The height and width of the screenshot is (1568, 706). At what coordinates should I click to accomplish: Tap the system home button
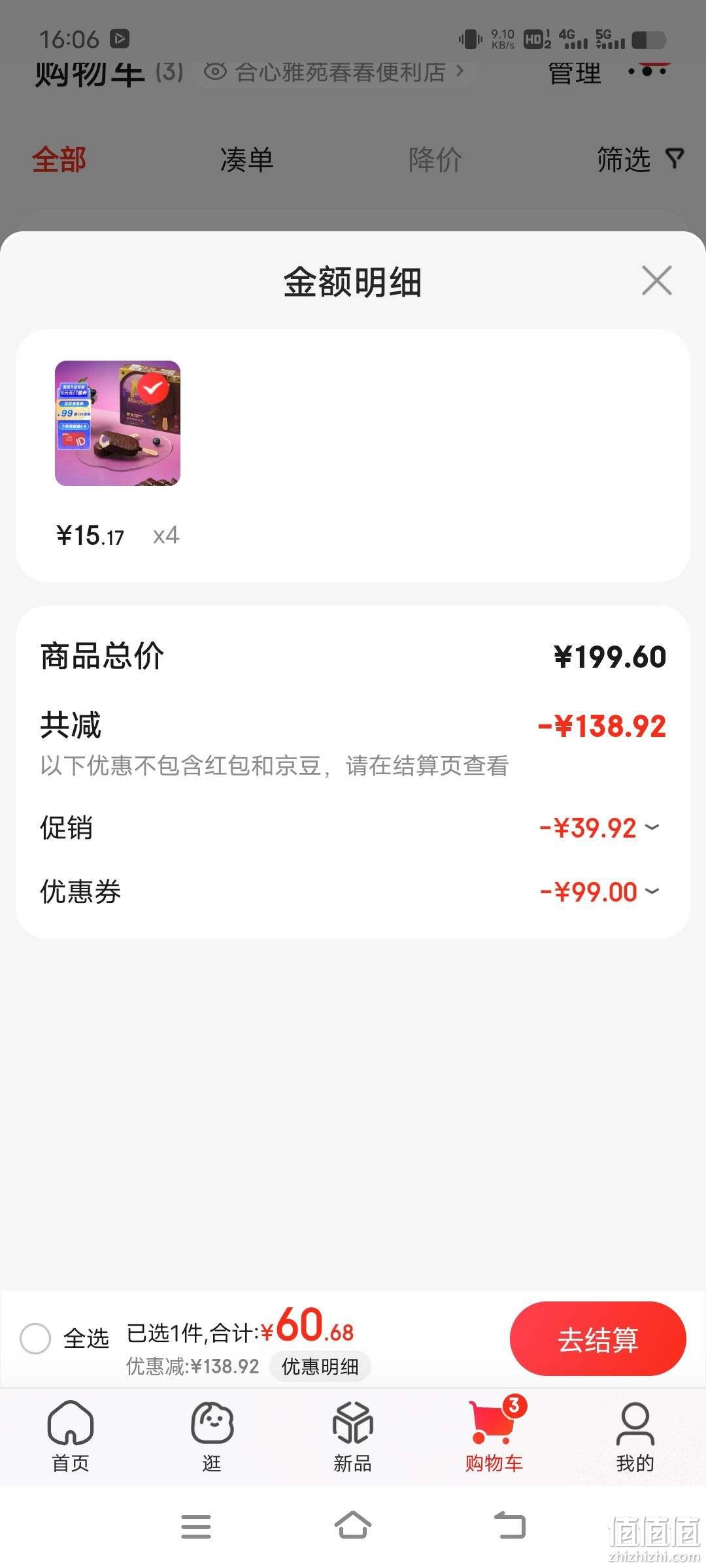[x=353, y=1526]
